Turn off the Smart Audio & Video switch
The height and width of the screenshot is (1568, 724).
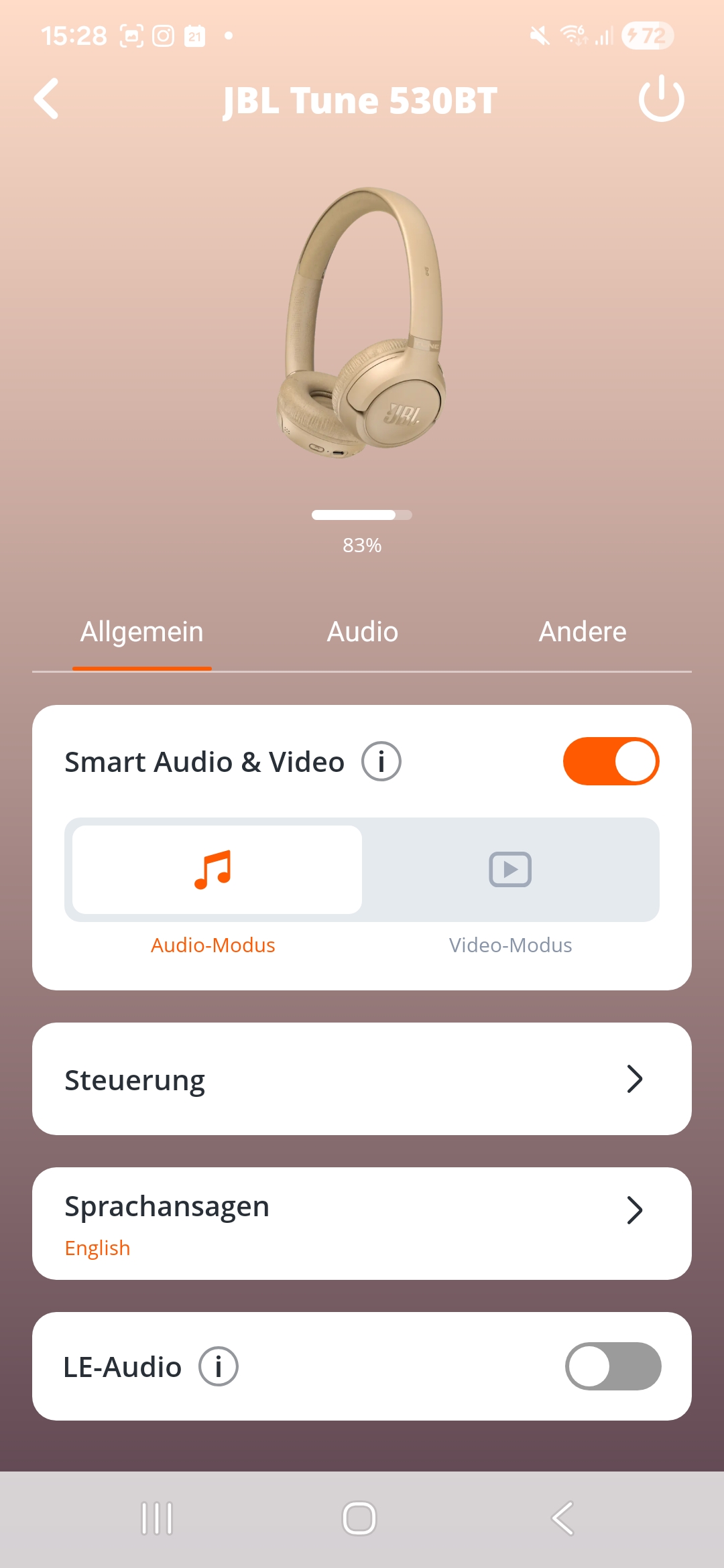pos(611,761)
